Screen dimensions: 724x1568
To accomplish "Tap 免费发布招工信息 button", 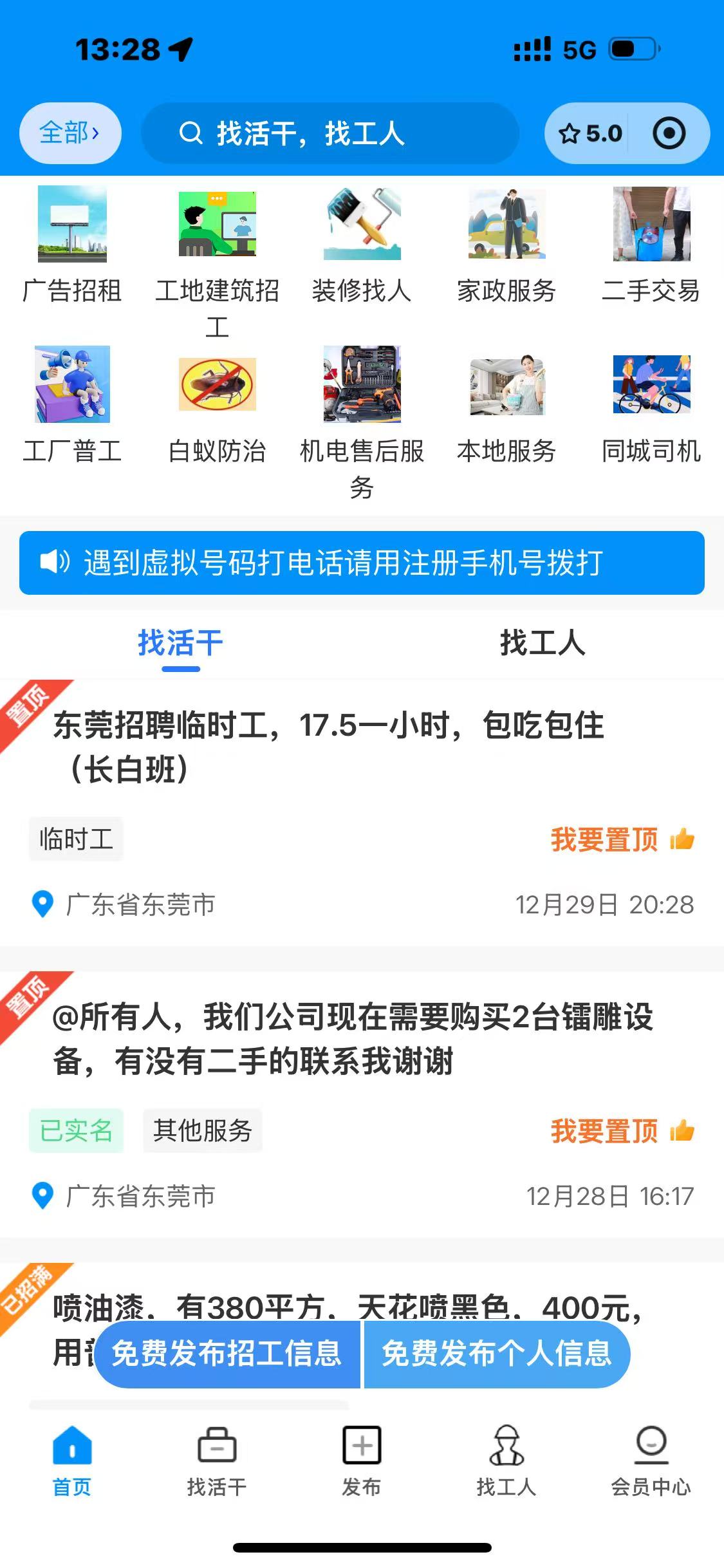I will point(227,1353).
